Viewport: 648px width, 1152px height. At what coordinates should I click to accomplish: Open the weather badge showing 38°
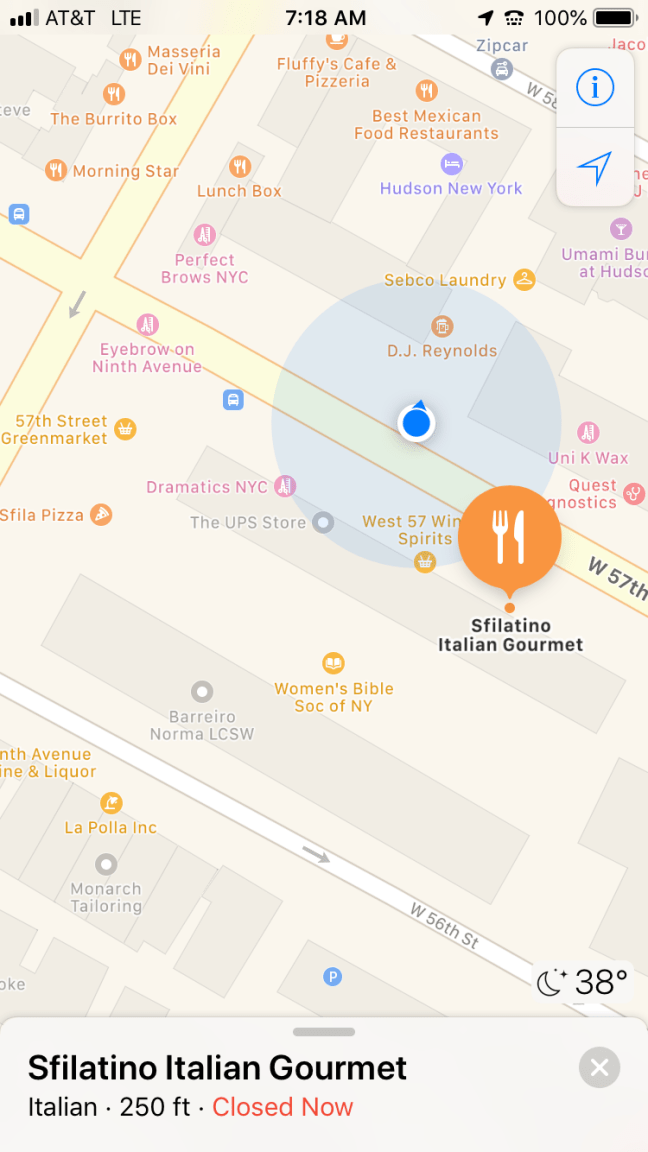pyautogui.click(x=584, y=982)
